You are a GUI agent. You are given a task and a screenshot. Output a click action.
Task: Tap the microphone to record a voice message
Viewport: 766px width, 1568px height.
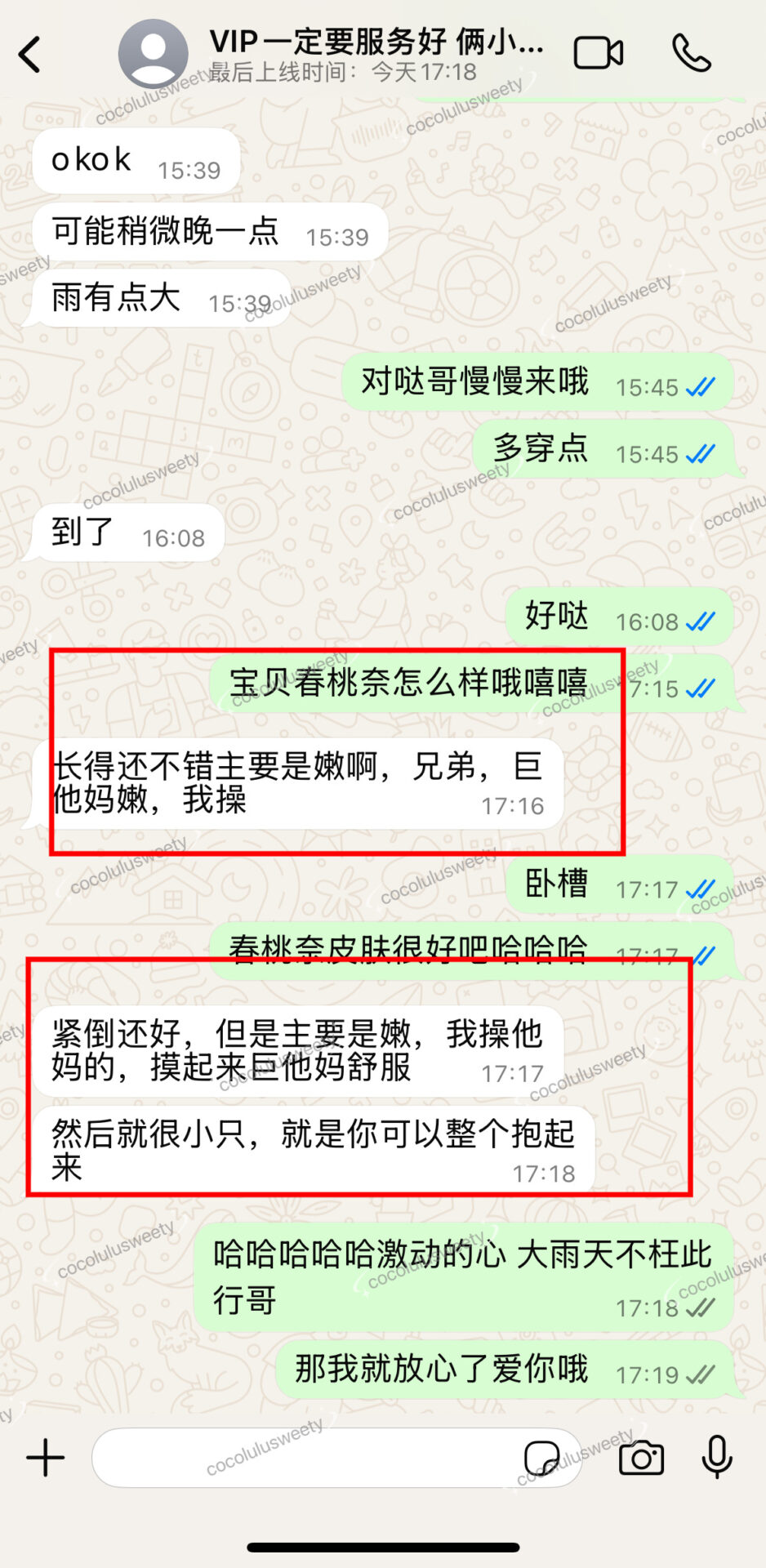click(717, 1457)
